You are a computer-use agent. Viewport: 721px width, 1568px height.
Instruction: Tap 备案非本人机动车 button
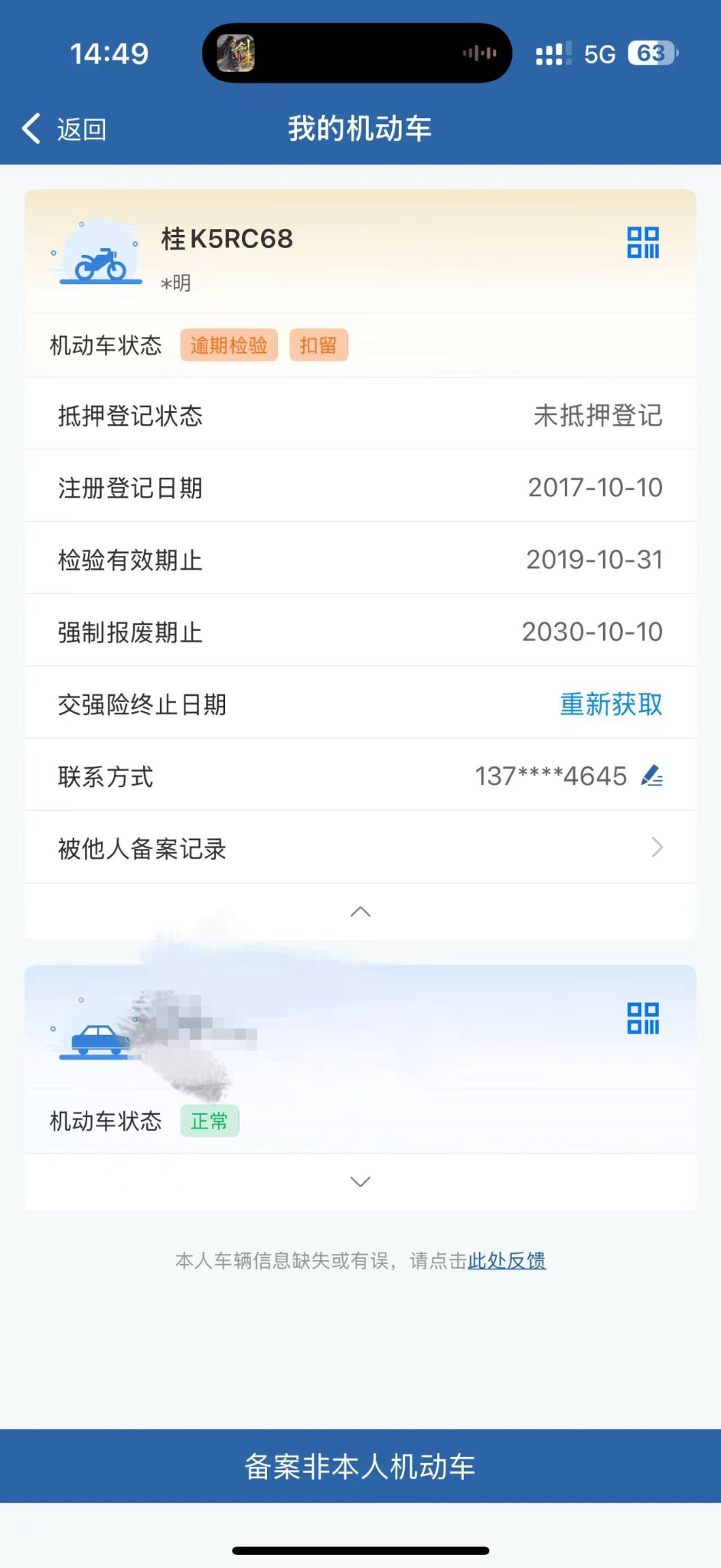point(360,1466)
